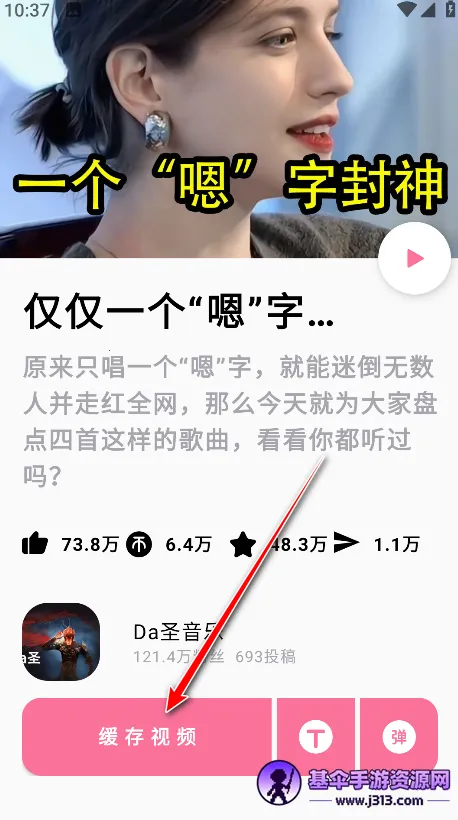Tap the coin icon beside 6.4万
The width and height of the screenshot is (458, 820).
point(139,544)
